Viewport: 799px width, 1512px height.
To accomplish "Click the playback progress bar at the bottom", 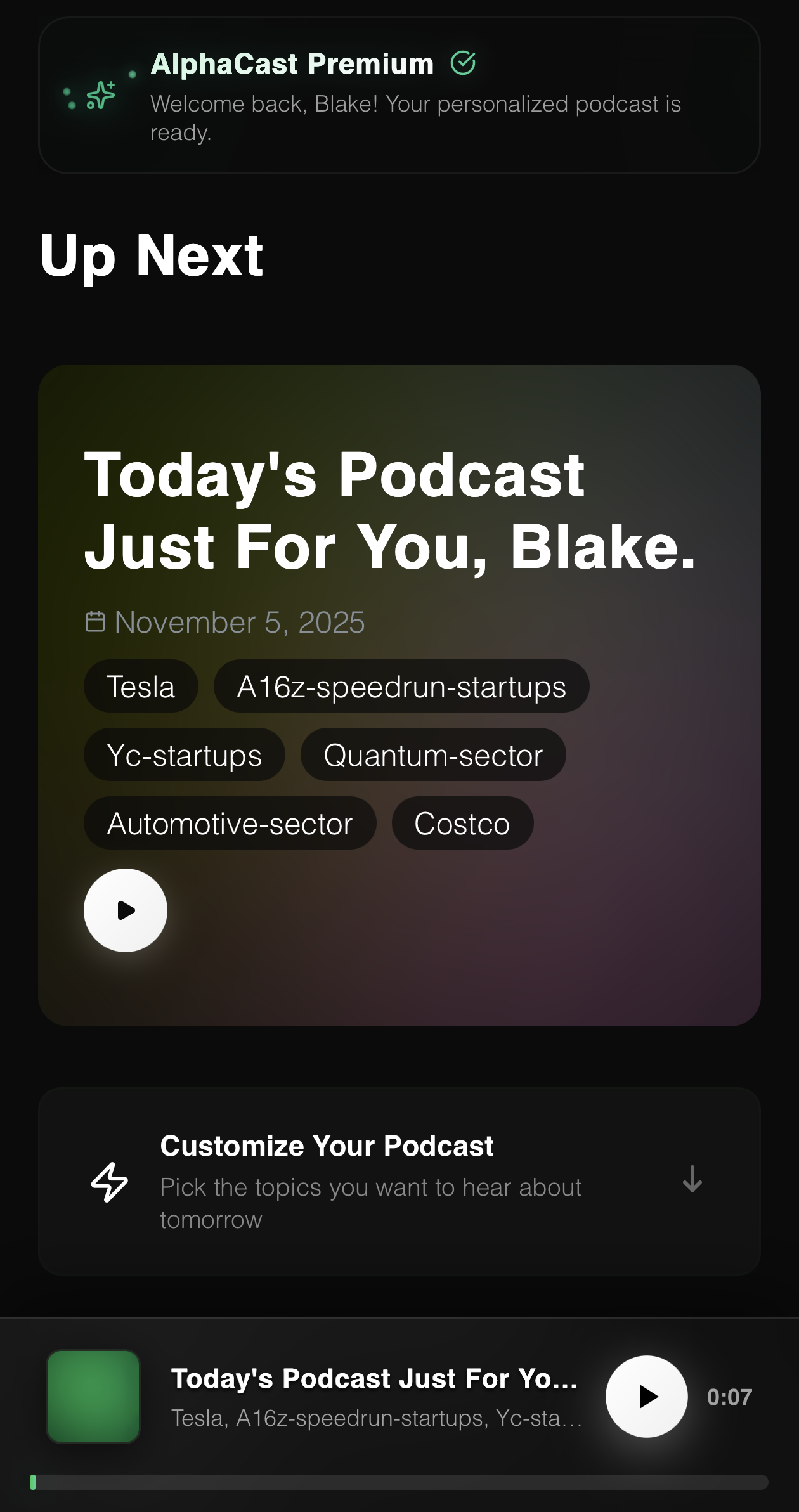I will coord(399,1480).
